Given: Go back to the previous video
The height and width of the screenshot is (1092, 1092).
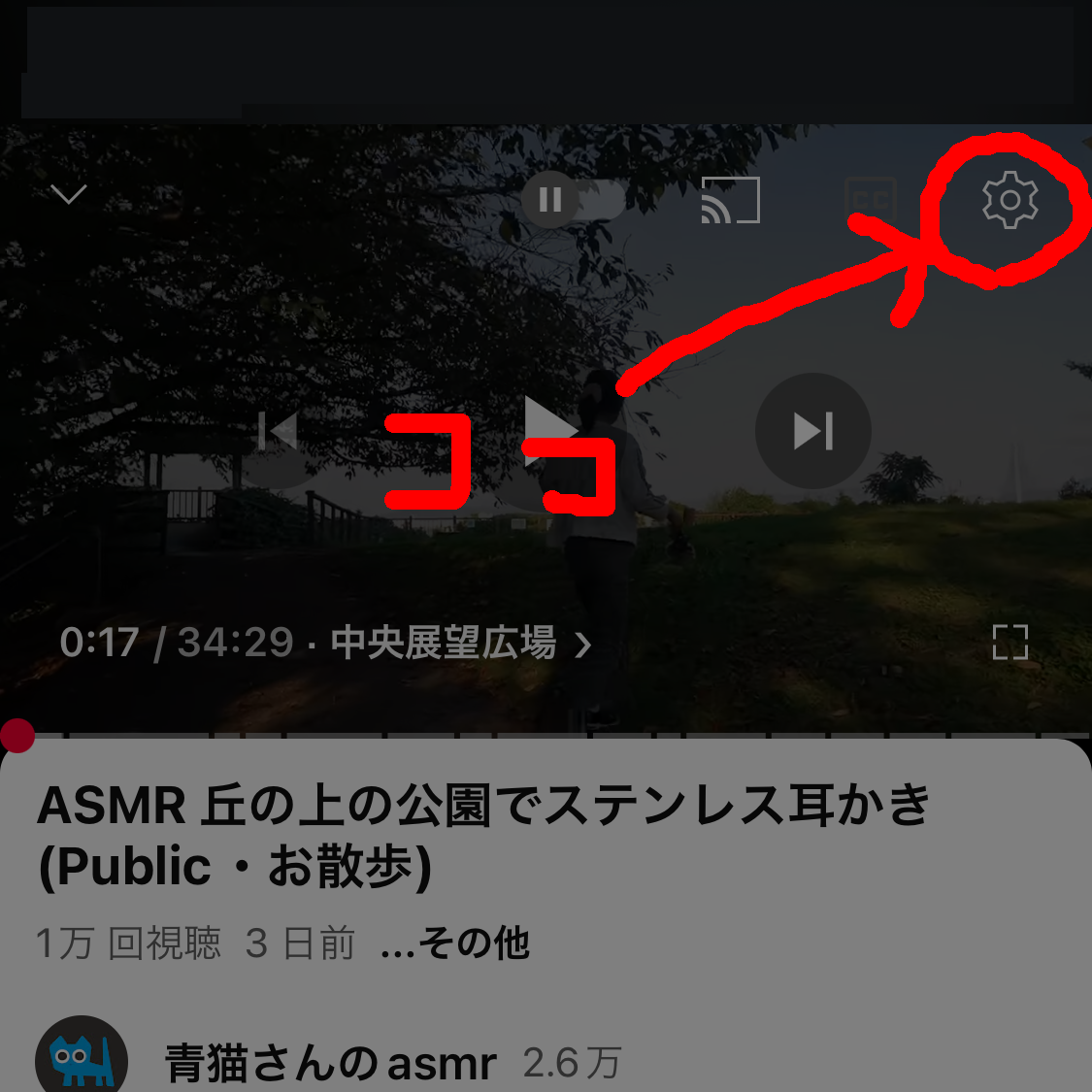Looking at the screenshot, I should [278, 431].
